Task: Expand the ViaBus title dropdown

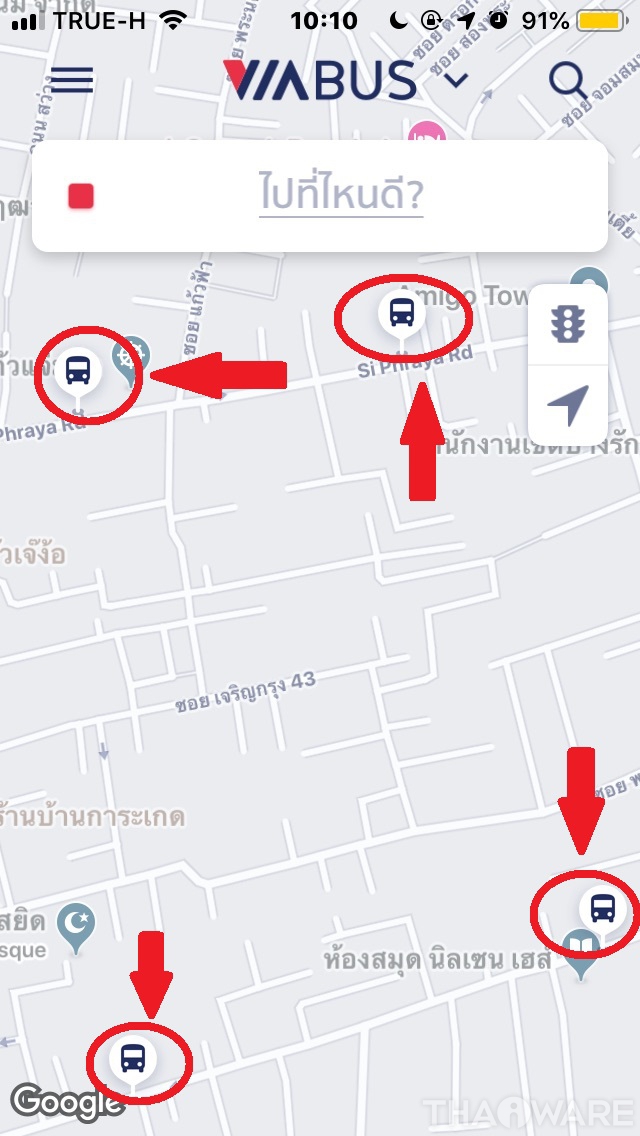Action: [x=455, y=81]
